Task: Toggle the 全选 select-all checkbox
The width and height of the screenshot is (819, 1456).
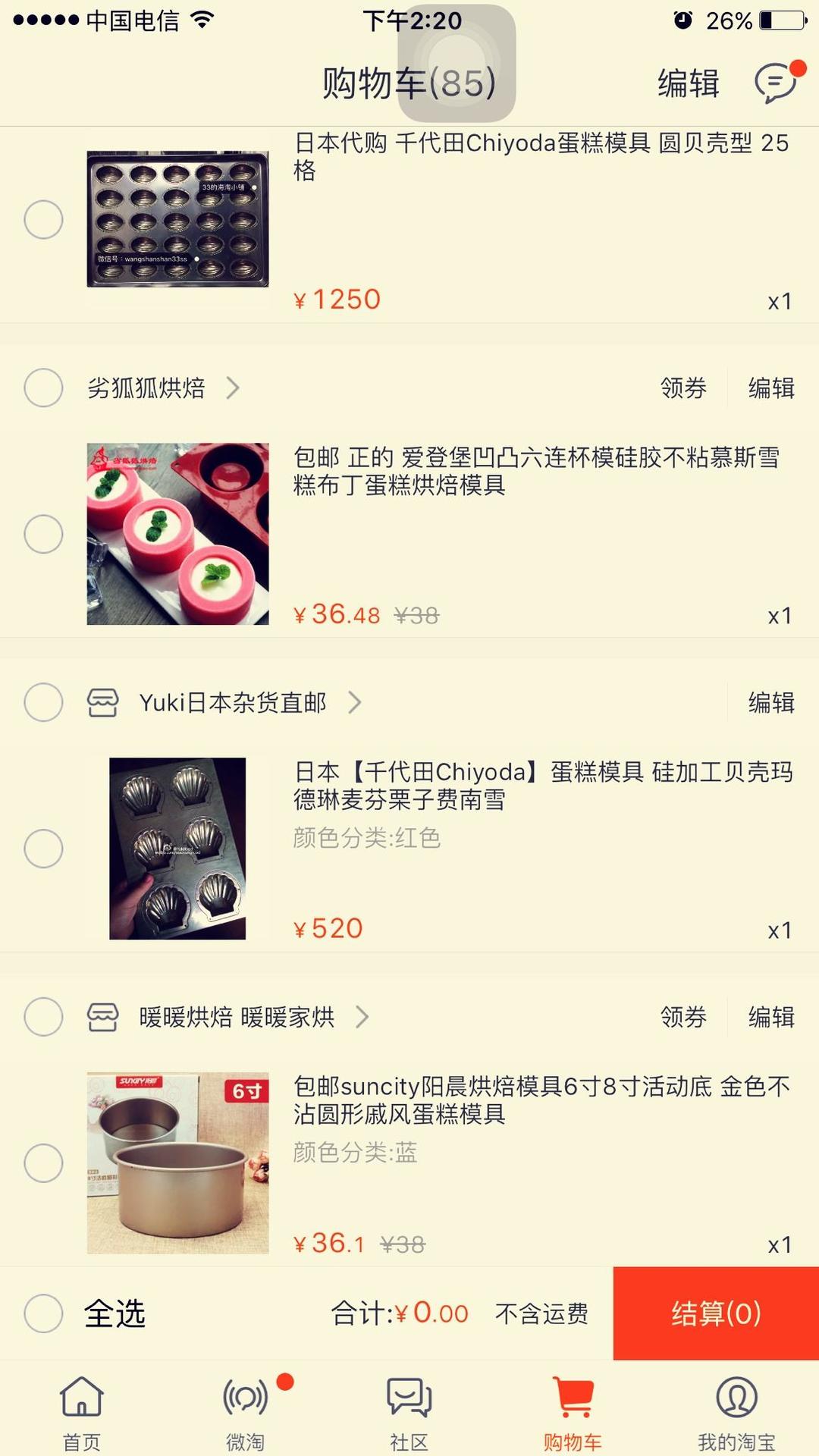Action: [x=43, y=1313]
